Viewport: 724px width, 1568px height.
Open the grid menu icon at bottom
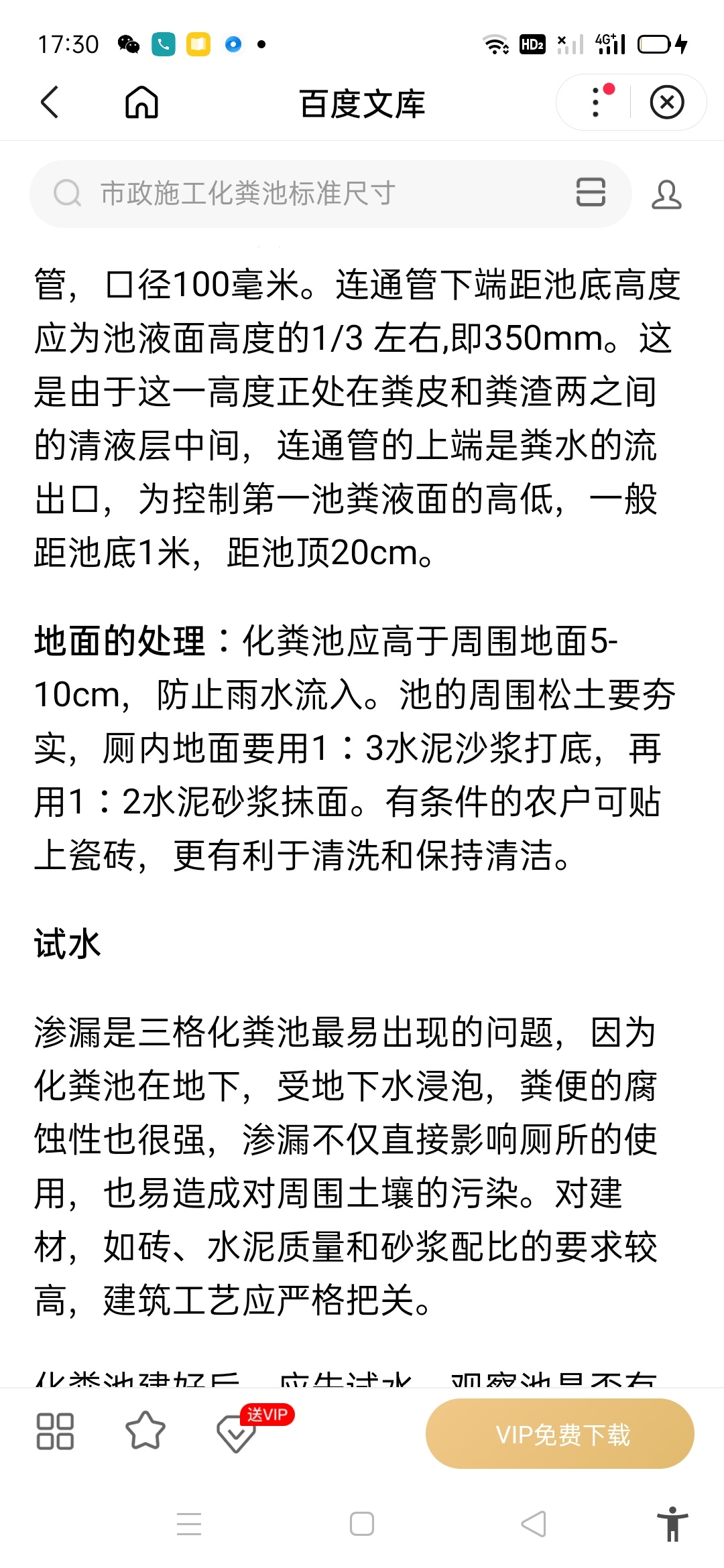pos(54,1431)
